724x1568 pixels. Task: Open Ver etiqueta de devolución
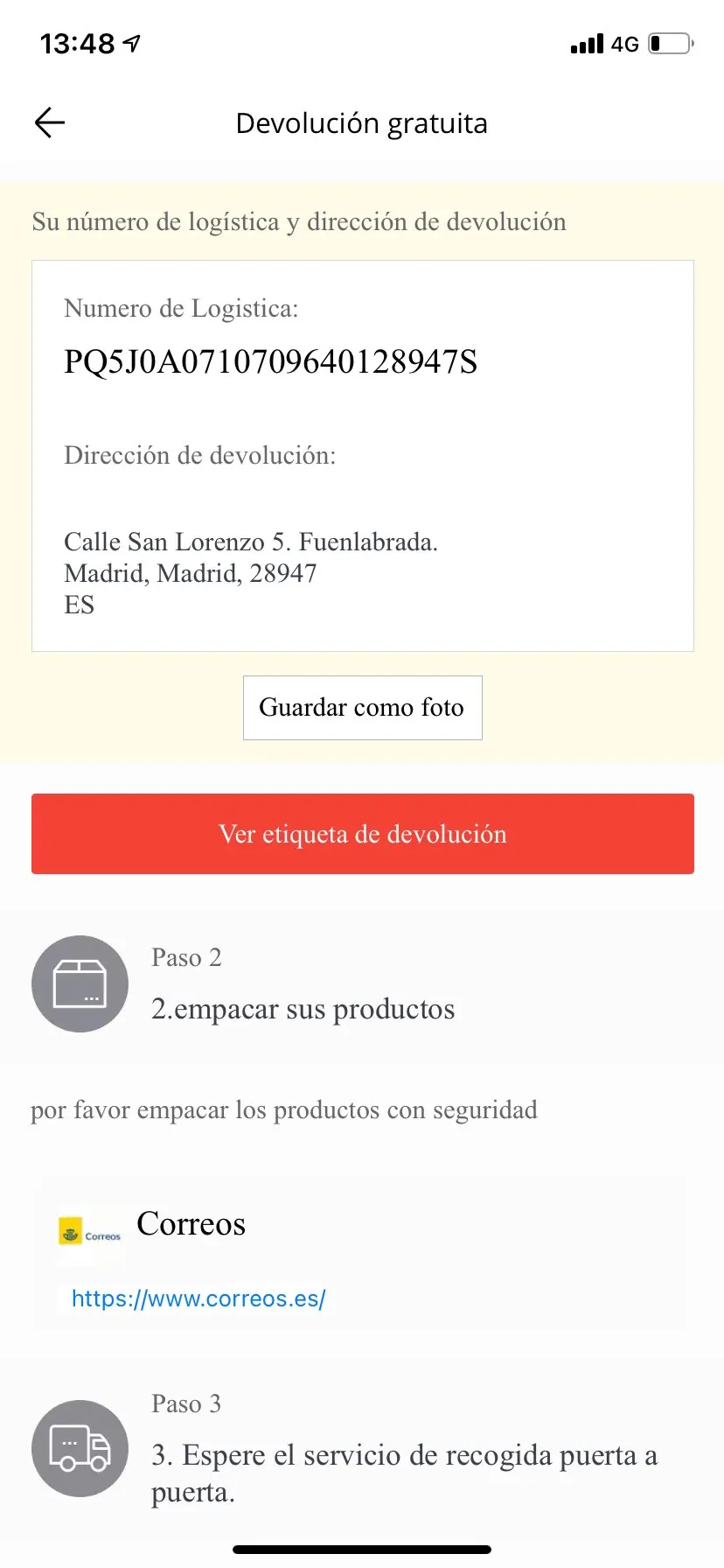tap(362, 834)
